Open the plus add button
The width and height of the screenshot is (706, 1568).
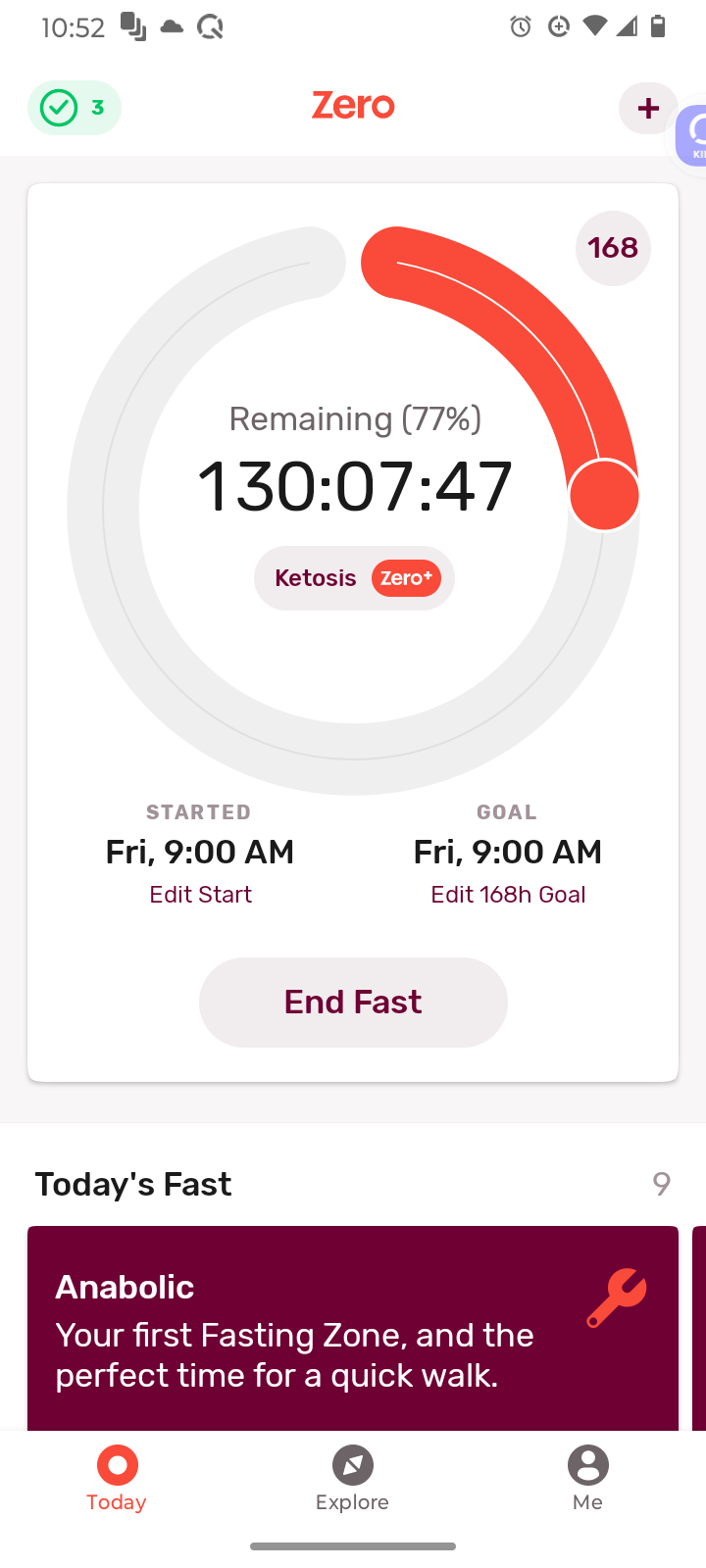[x=648, y=108]
